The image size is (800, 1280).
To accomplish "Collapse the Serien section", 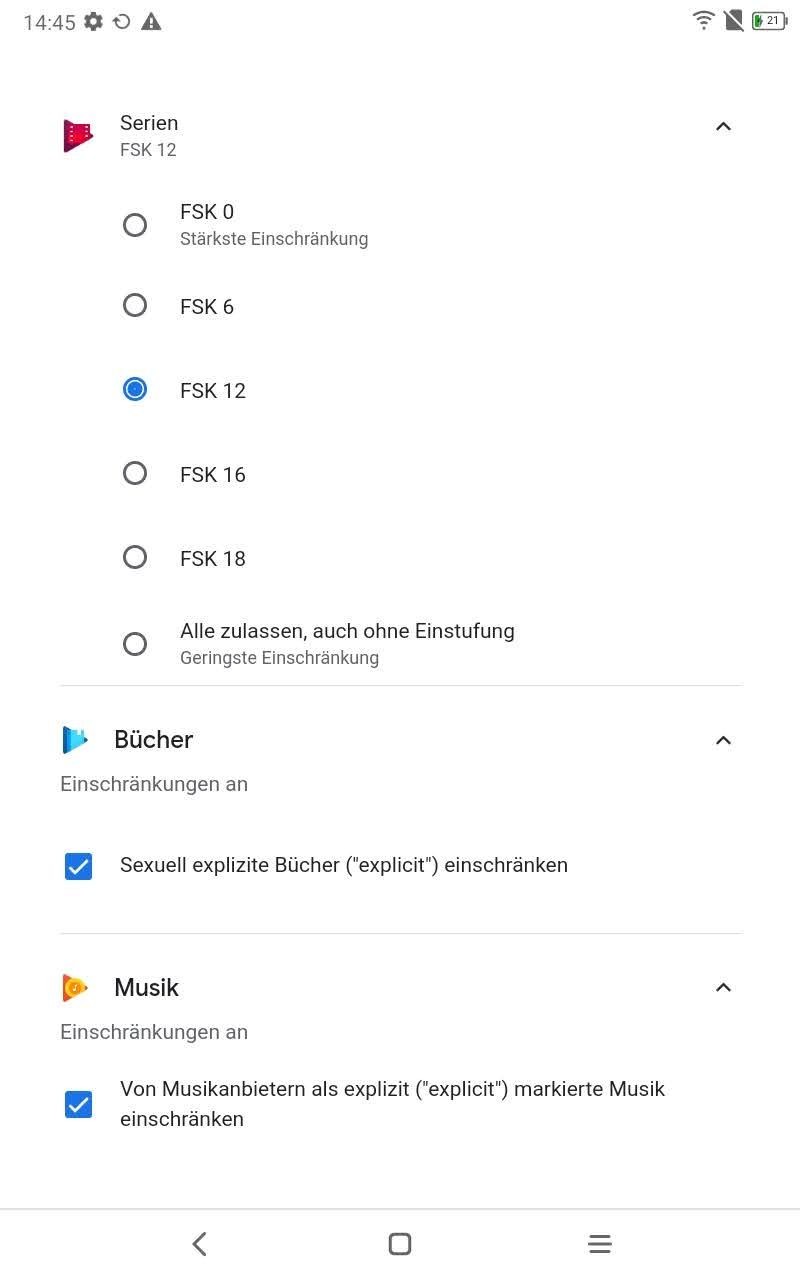I will point(723,126).
